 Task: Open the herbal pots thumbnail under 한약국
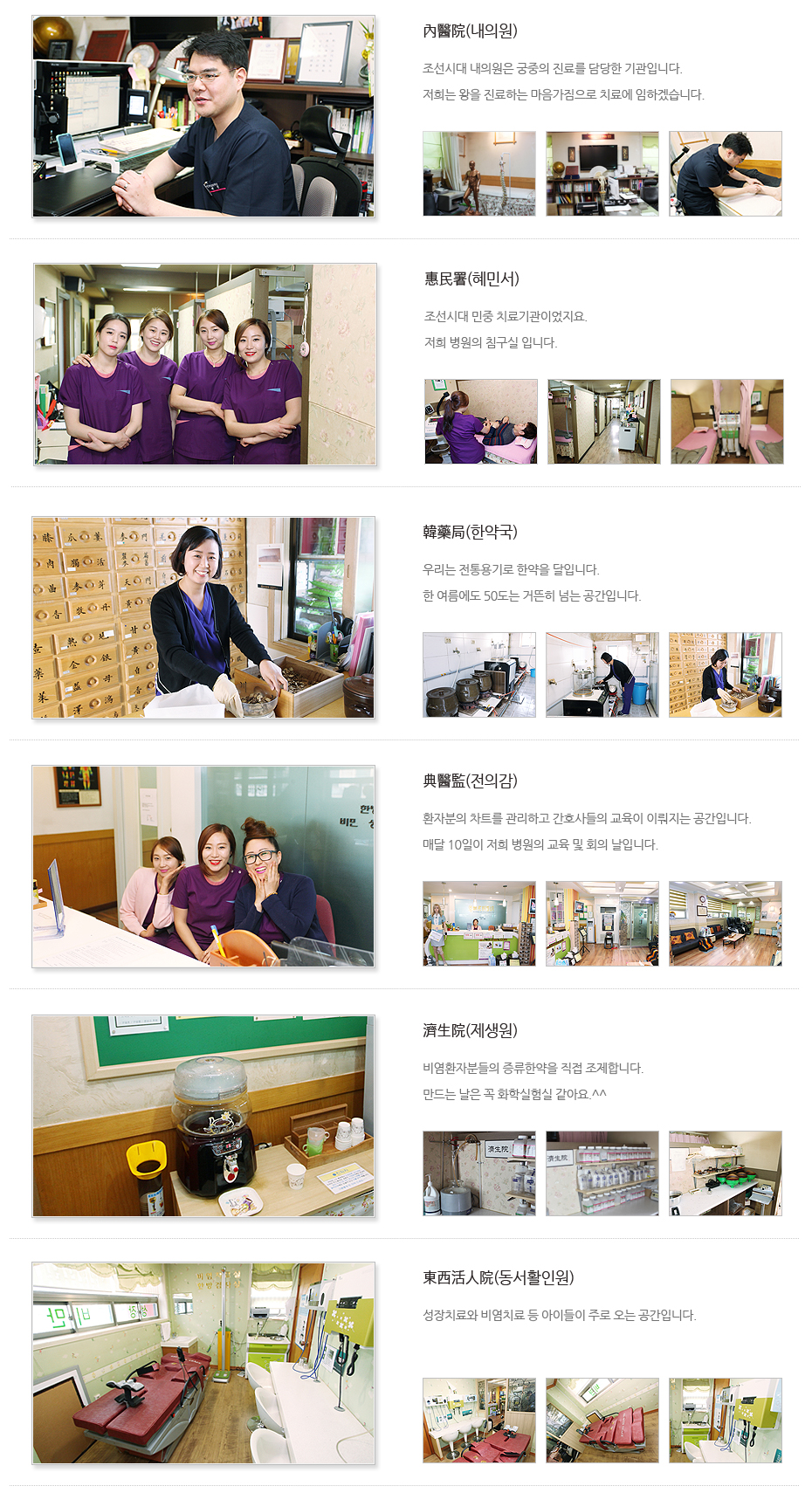pos(479,675)
